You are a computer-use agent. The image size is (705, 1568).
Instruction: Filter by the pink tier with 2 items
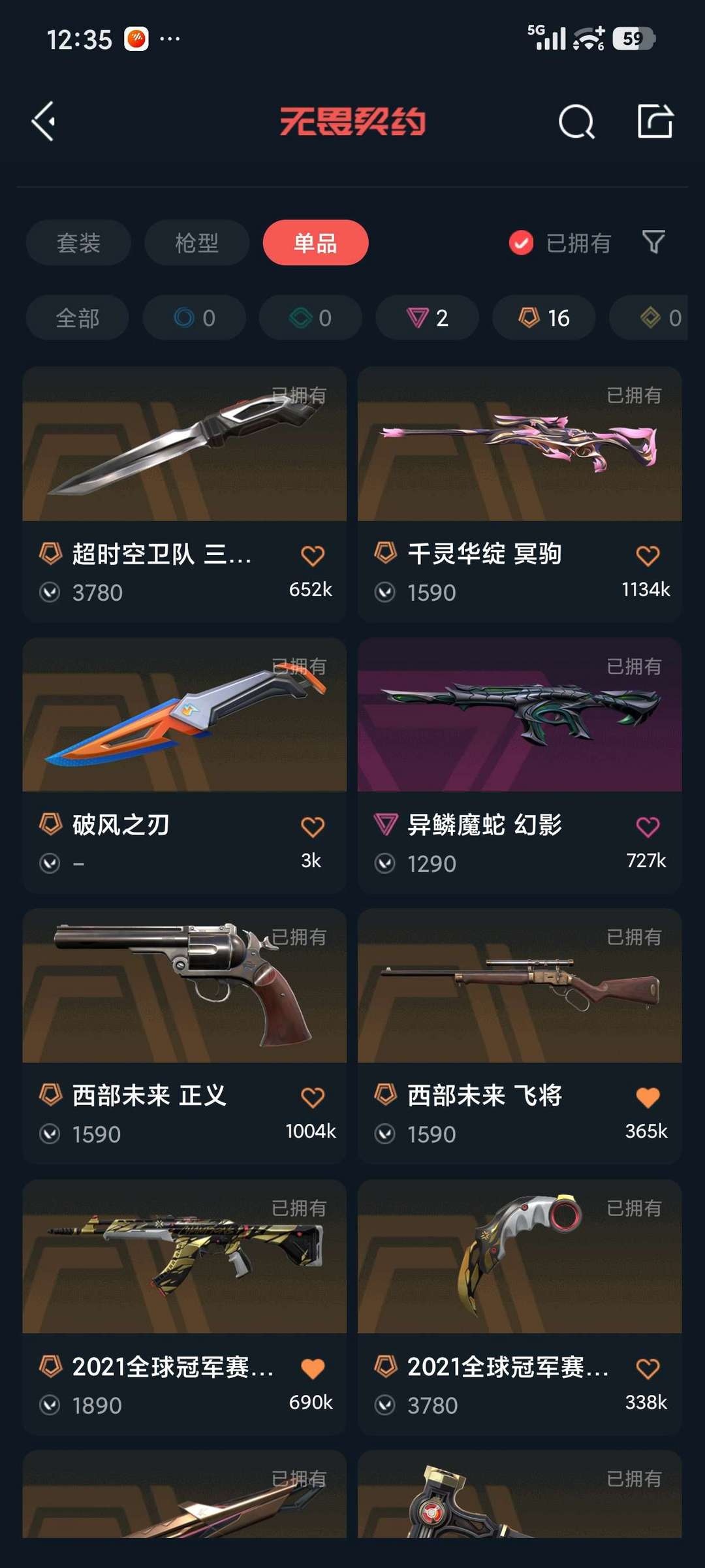point(427,318)
